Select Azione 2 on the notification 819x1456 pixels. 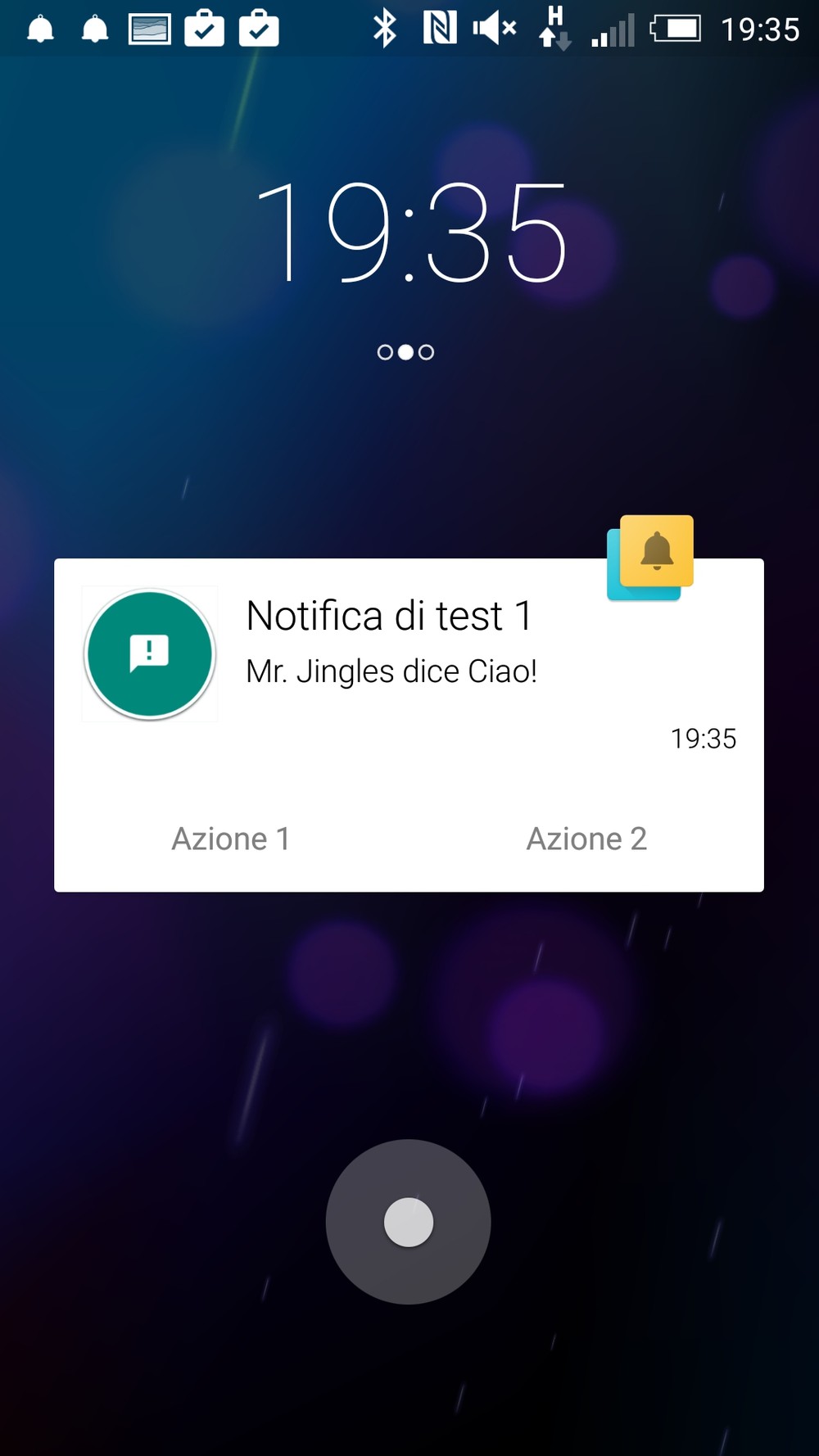click(x=586, y=839)
